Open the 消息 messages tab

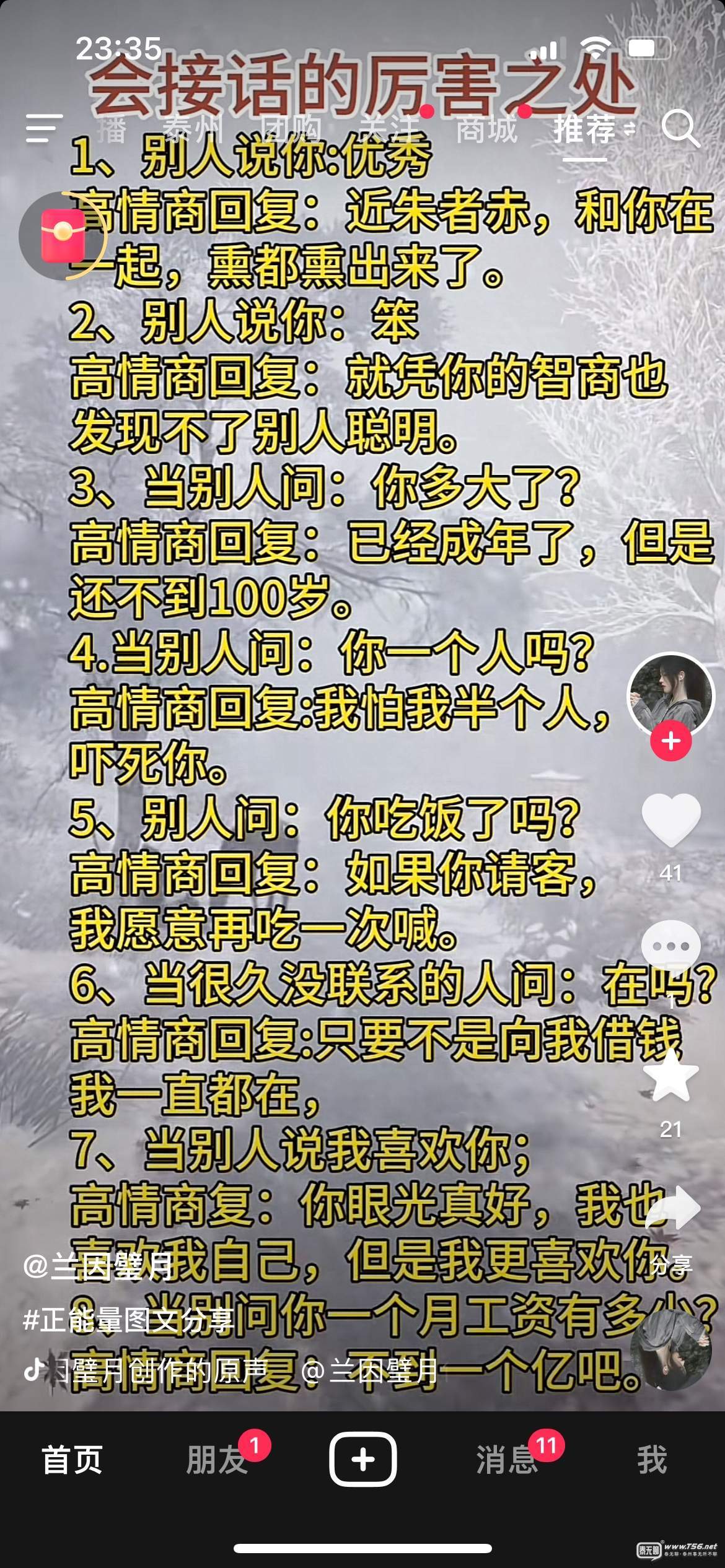[x=506, y=1460]
